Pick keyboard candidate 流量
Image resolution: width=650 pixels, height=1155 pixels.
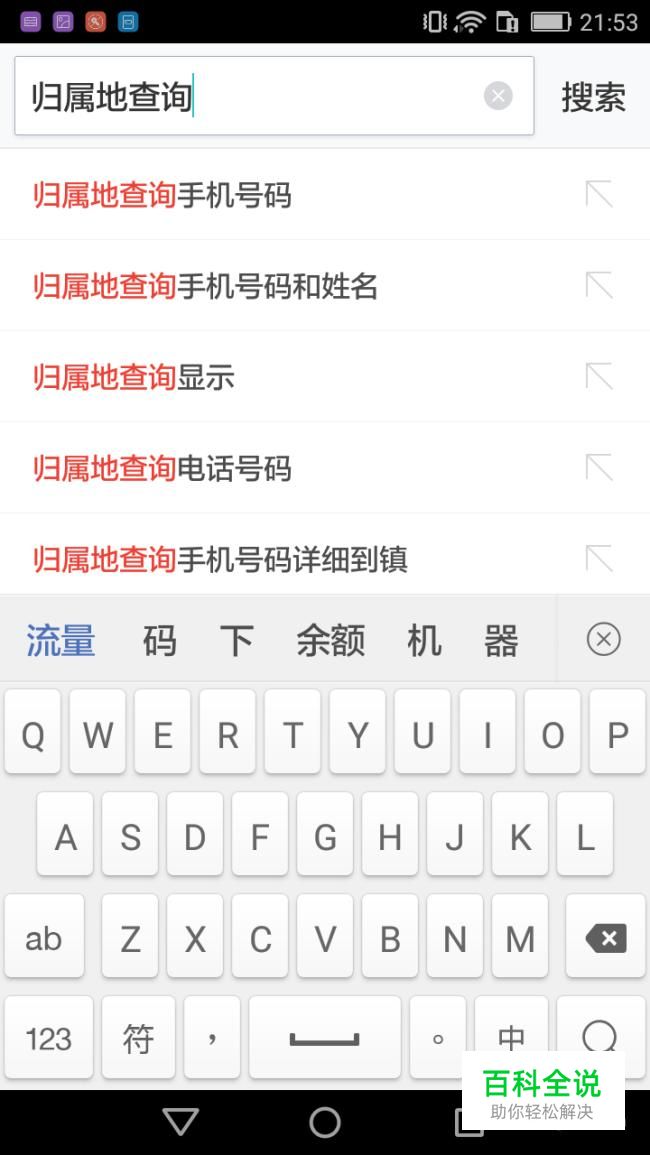point(61,640)
